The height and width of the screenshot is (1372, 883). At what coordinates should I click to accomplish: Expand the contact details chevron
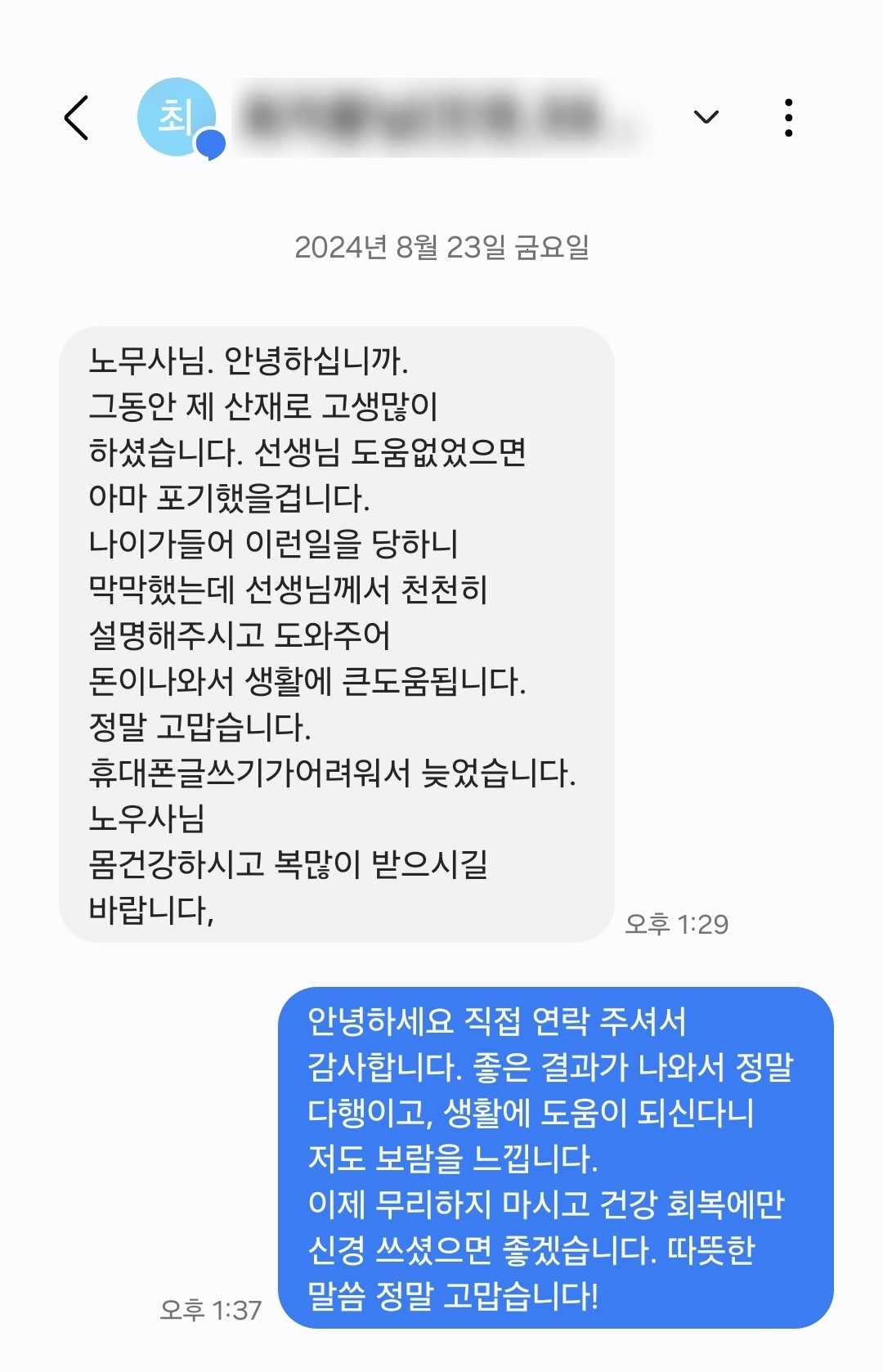(x=706, y=118)
